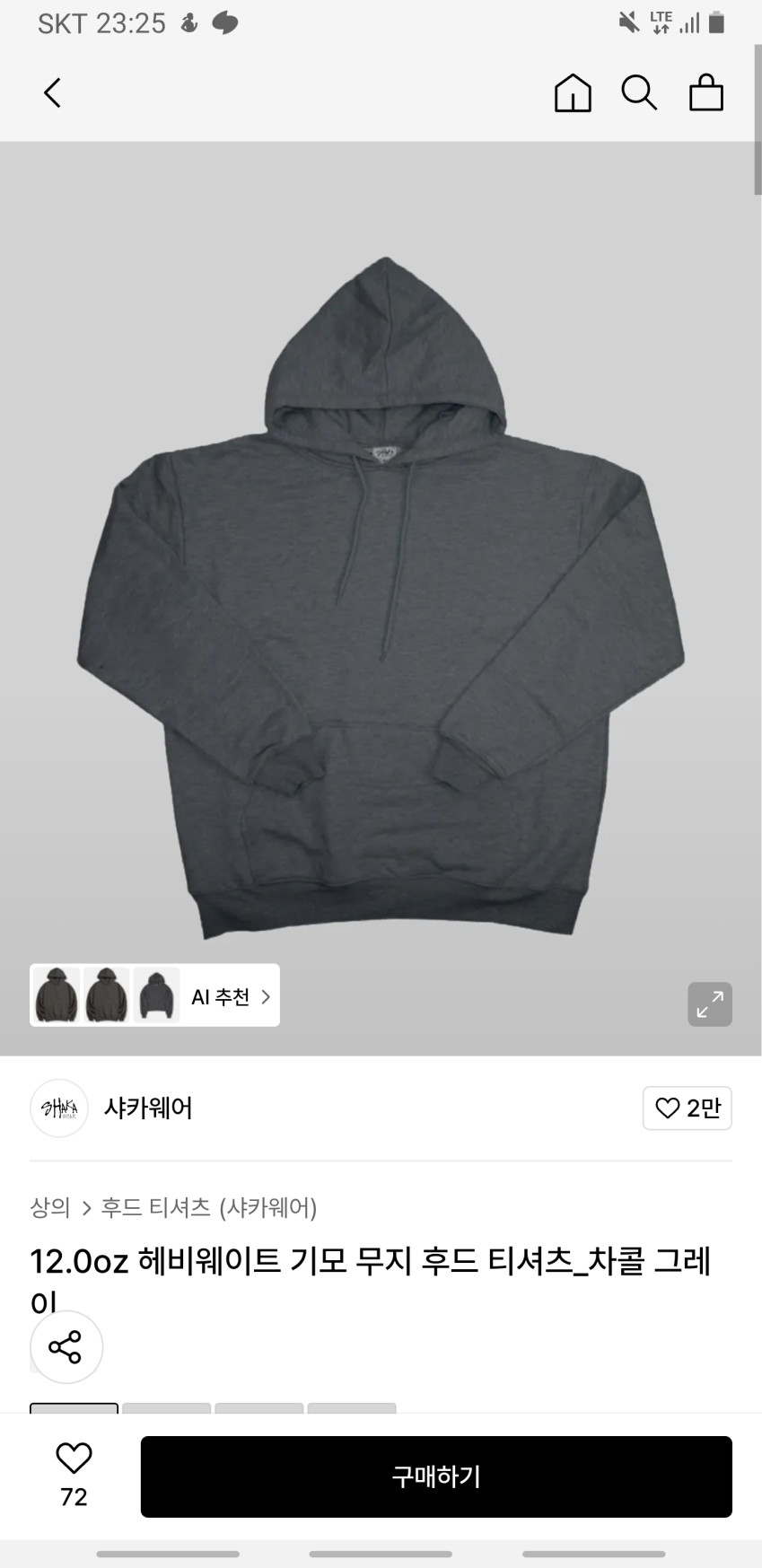Expand the hoodie image to fullscreen
The image size is (762, 1568).
(x=709, y=1003)
